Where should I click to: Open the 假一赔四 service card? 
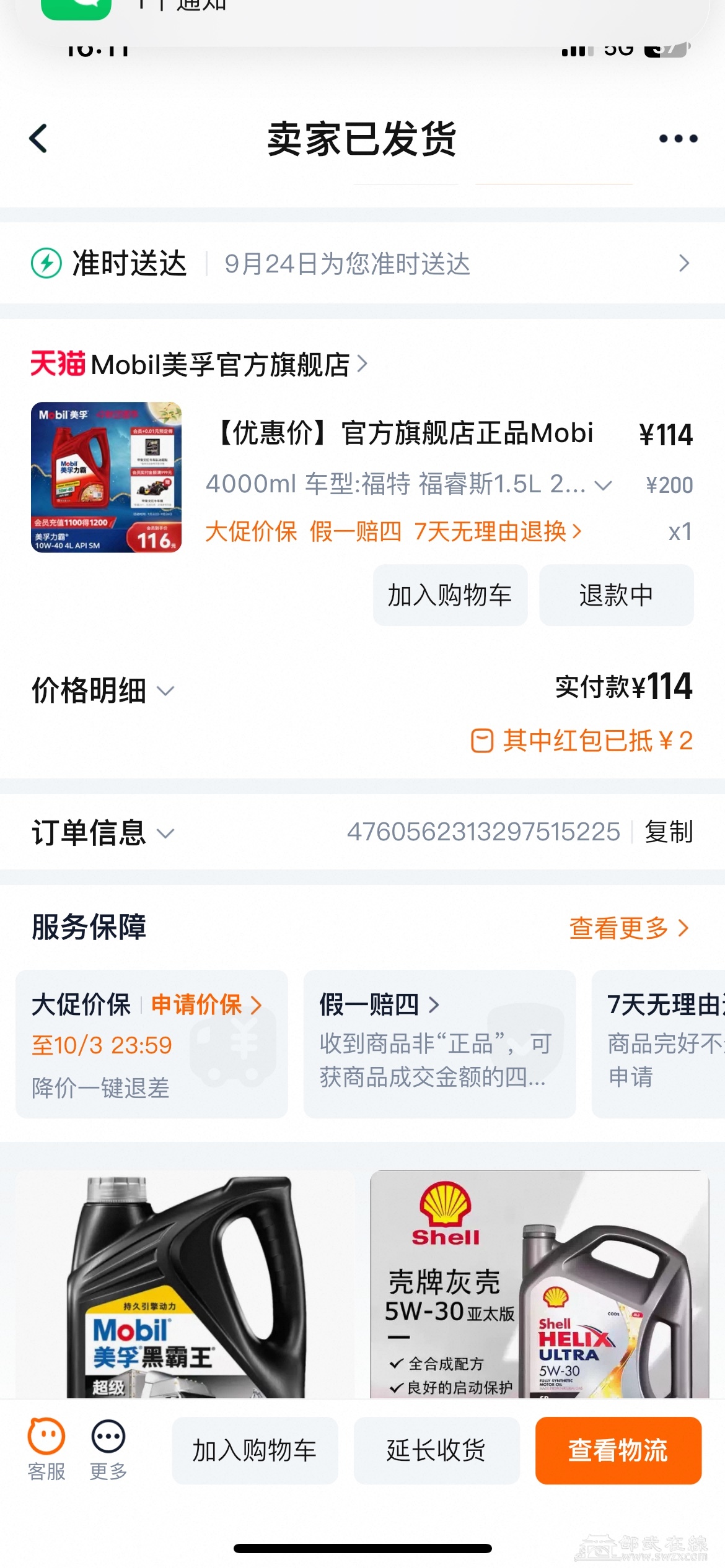pyautogui.click(x=439, y=1043)
